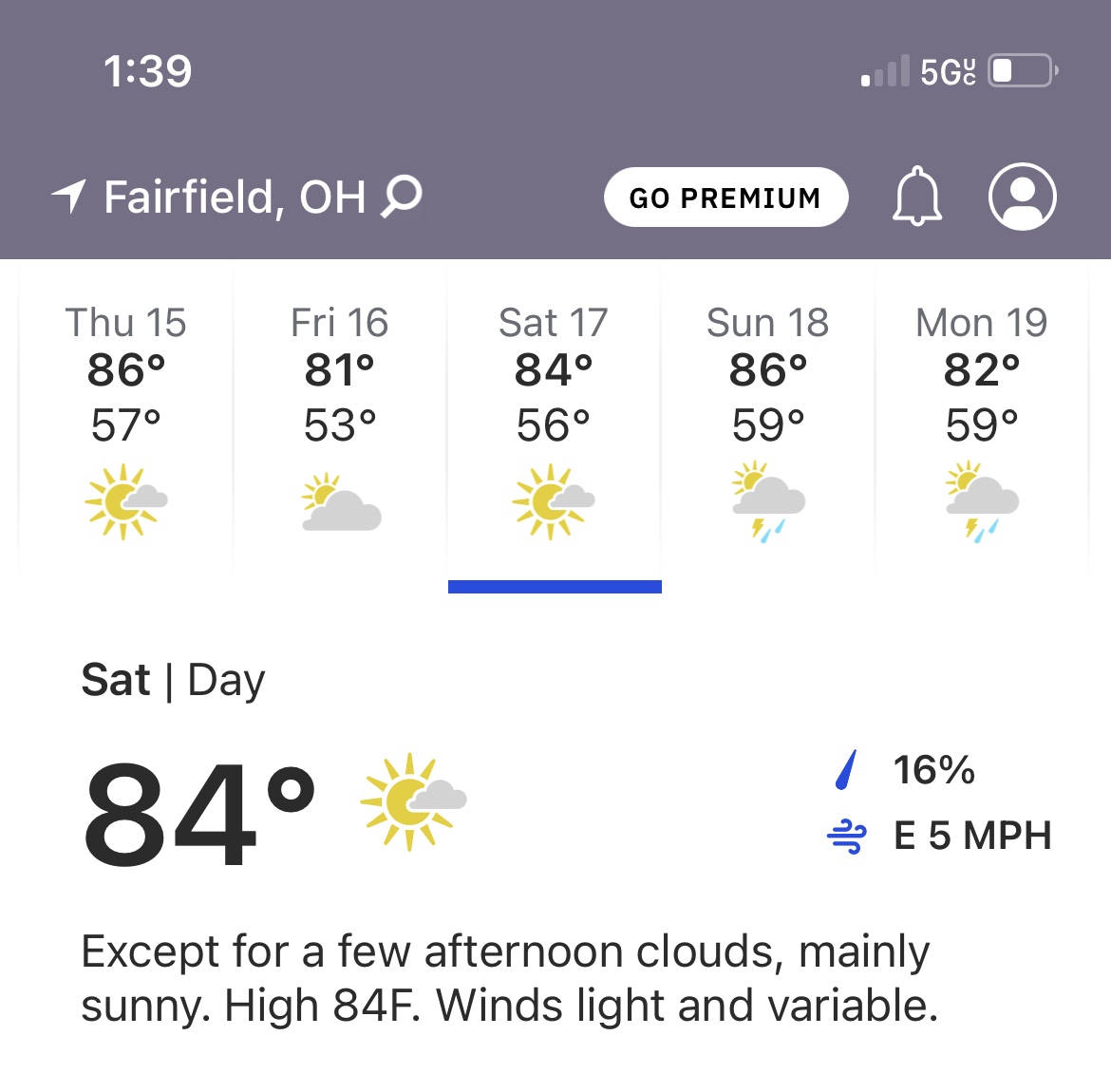This screenshot has width=1111, height=1092.
Task: Tap the GO PREMIUM button
Action: 725,198
